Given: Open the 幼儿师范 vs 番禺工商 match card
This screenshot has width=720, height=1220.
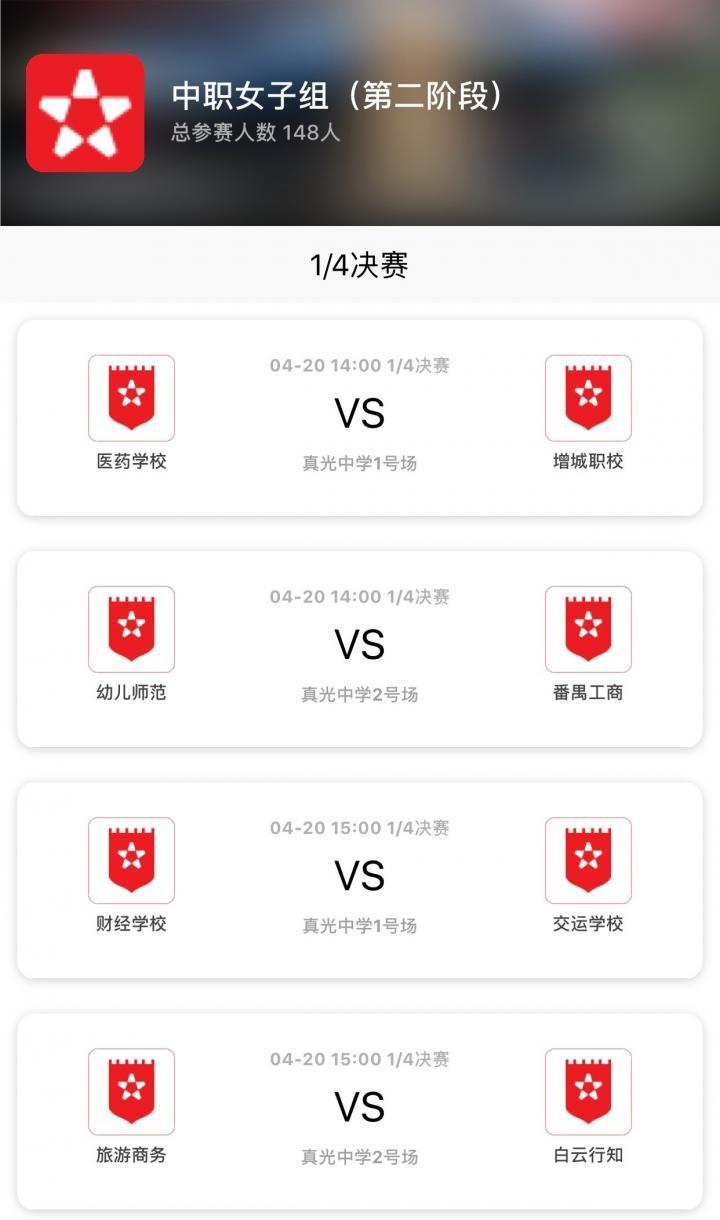Looking at the screenshot, I should tap(360, 648).
